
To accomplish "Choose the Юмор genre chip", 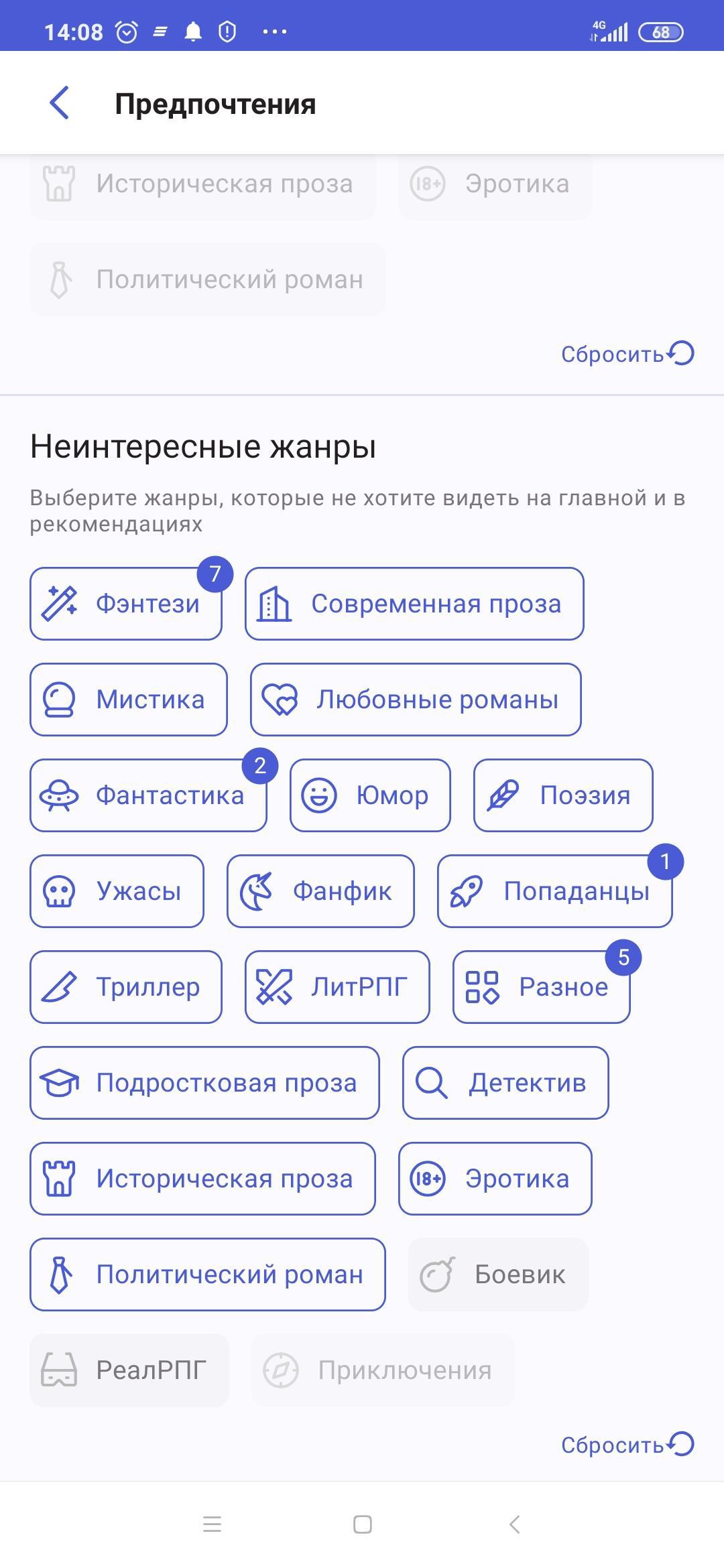I will [x=370, y=795].
